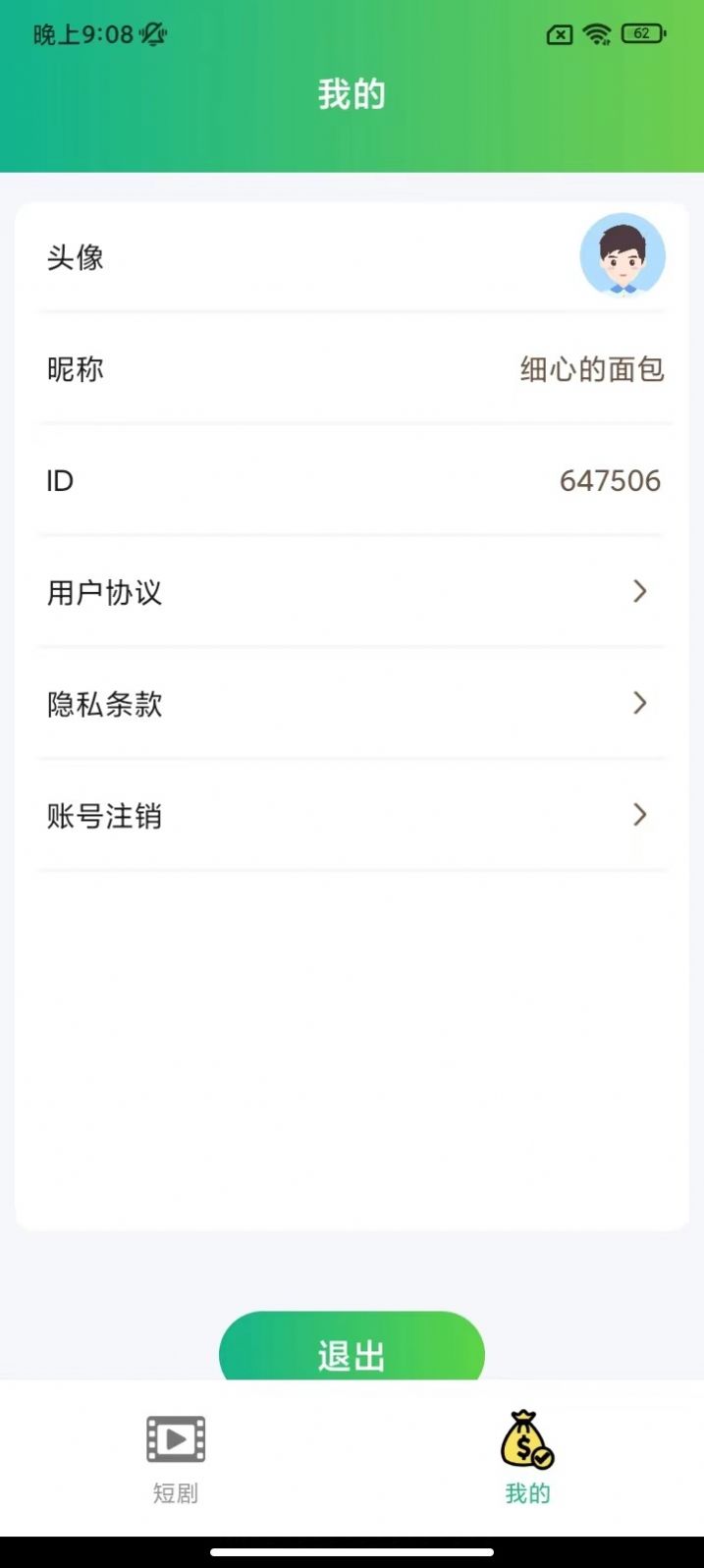Open the 用户协议 row

pyautogui.click(x=352, y=592)
